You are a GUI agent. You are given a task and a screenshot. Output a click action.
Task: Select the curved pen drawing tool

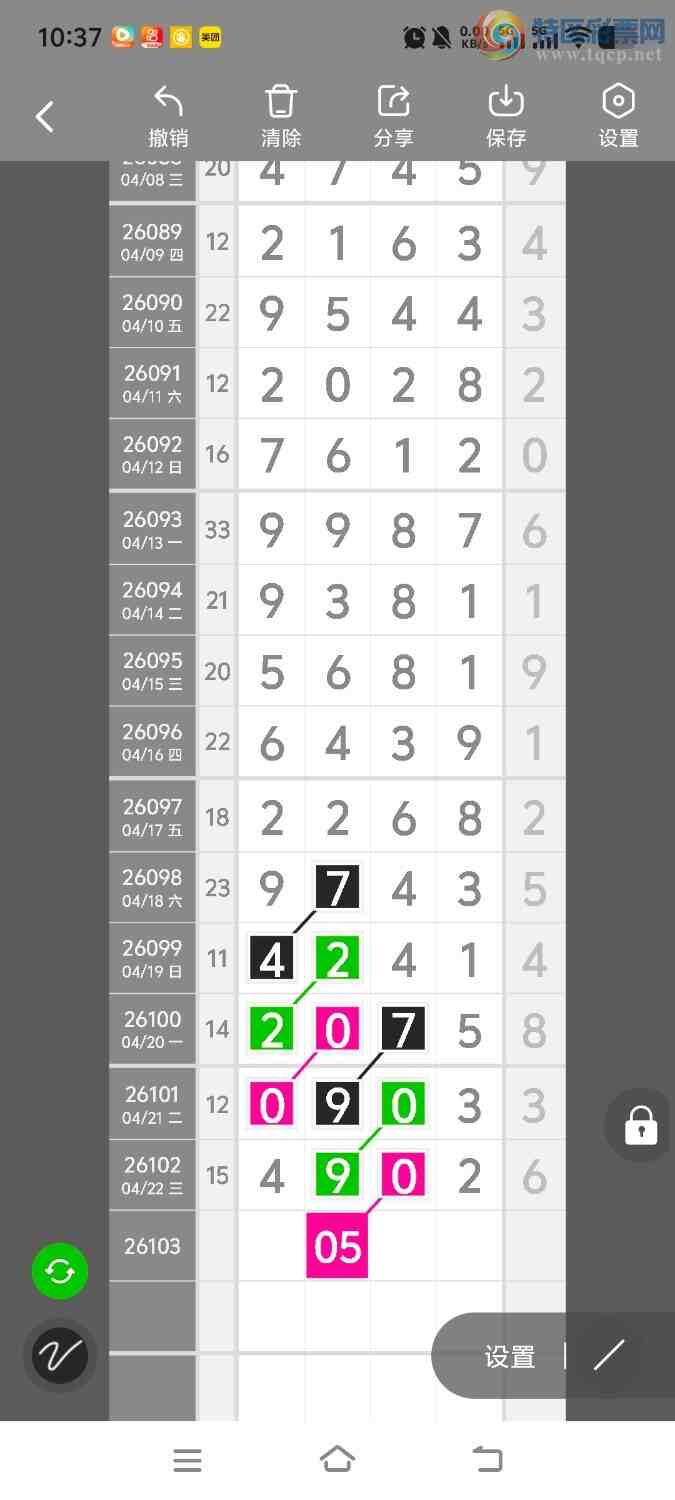(x=60, y=1355)
